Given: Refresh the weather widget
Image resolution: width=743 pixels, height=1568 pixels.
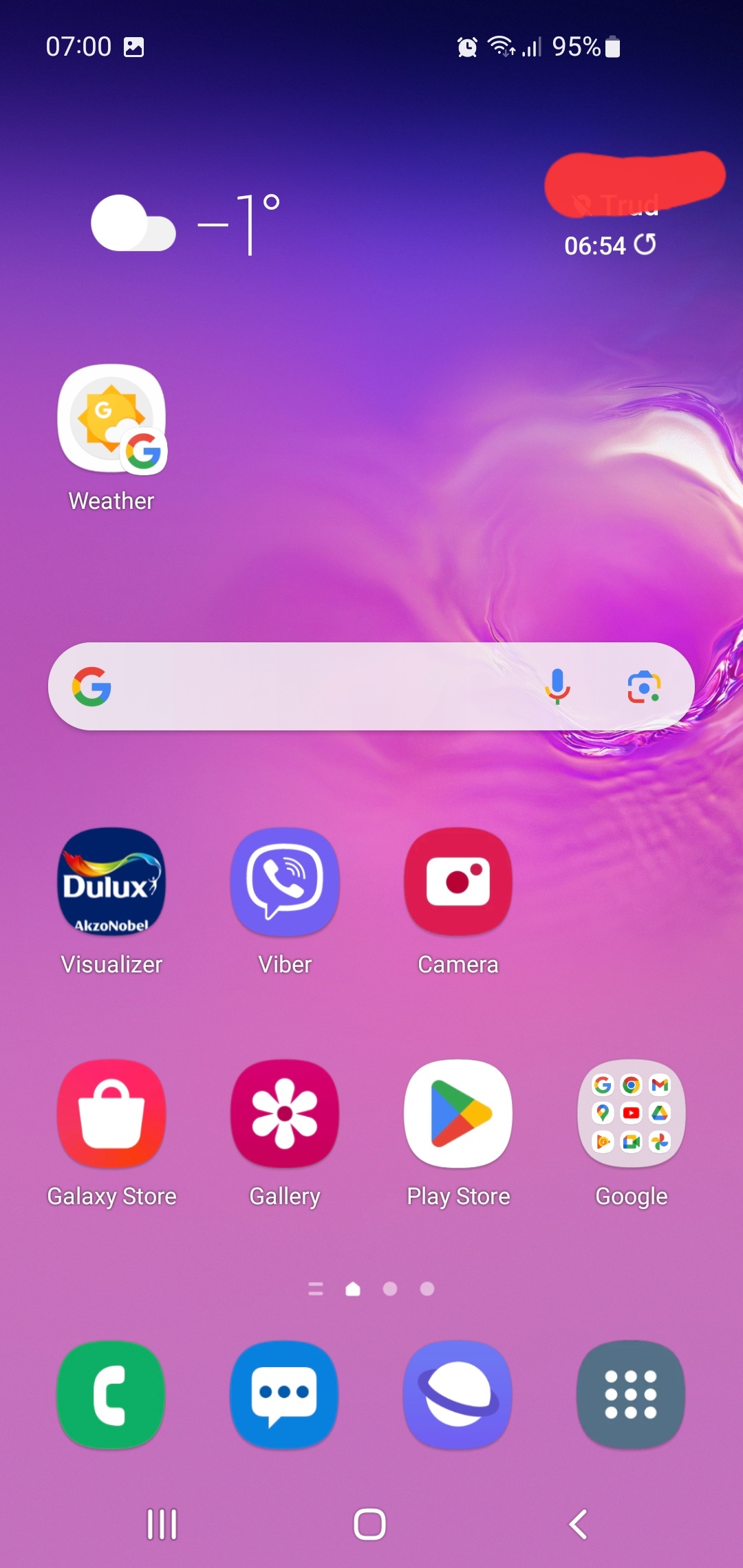Looking at the screenshot, I should coord(645,244).
